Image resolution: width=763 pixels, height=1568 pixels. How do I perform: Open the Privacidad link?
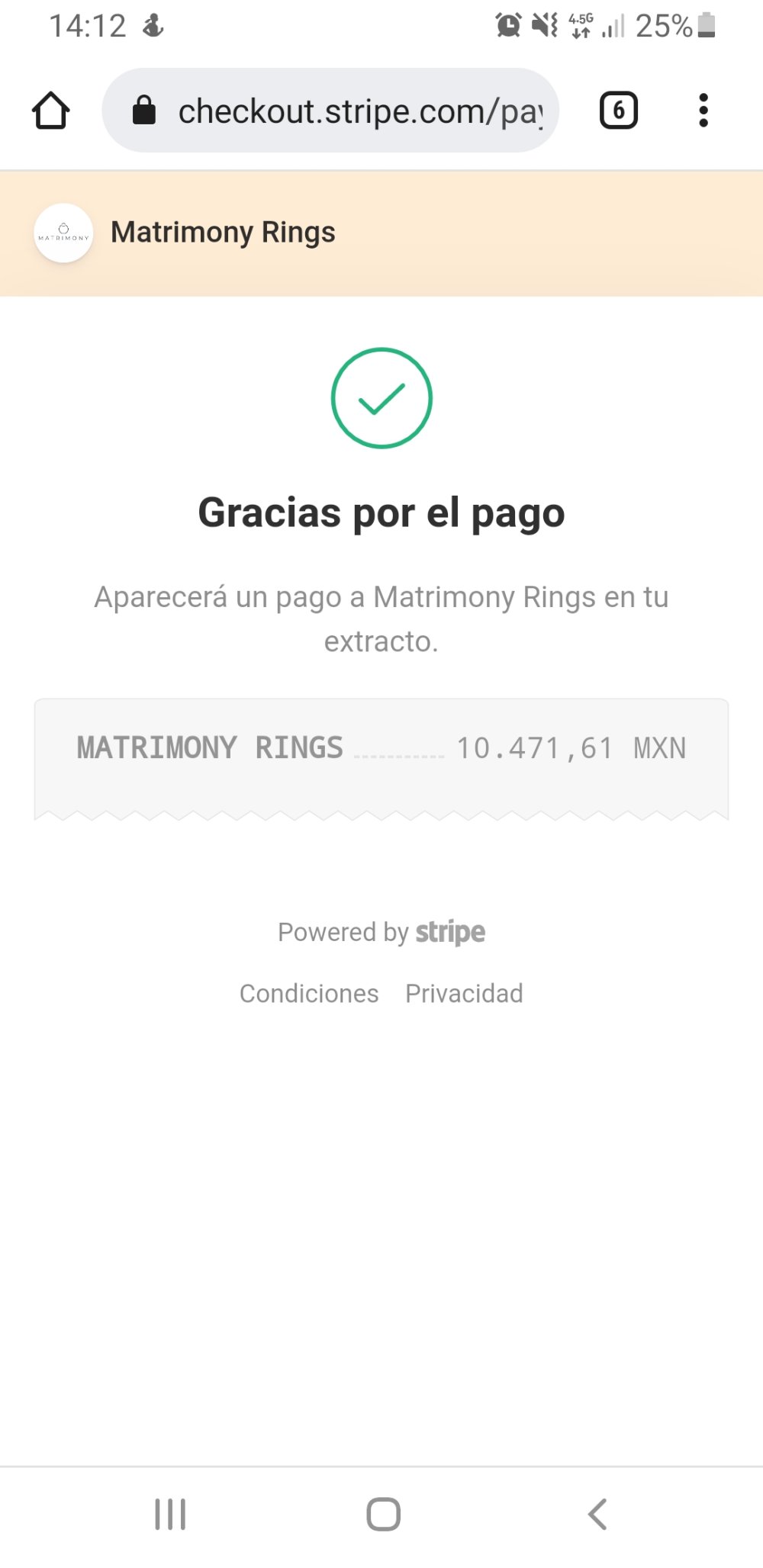464,993
